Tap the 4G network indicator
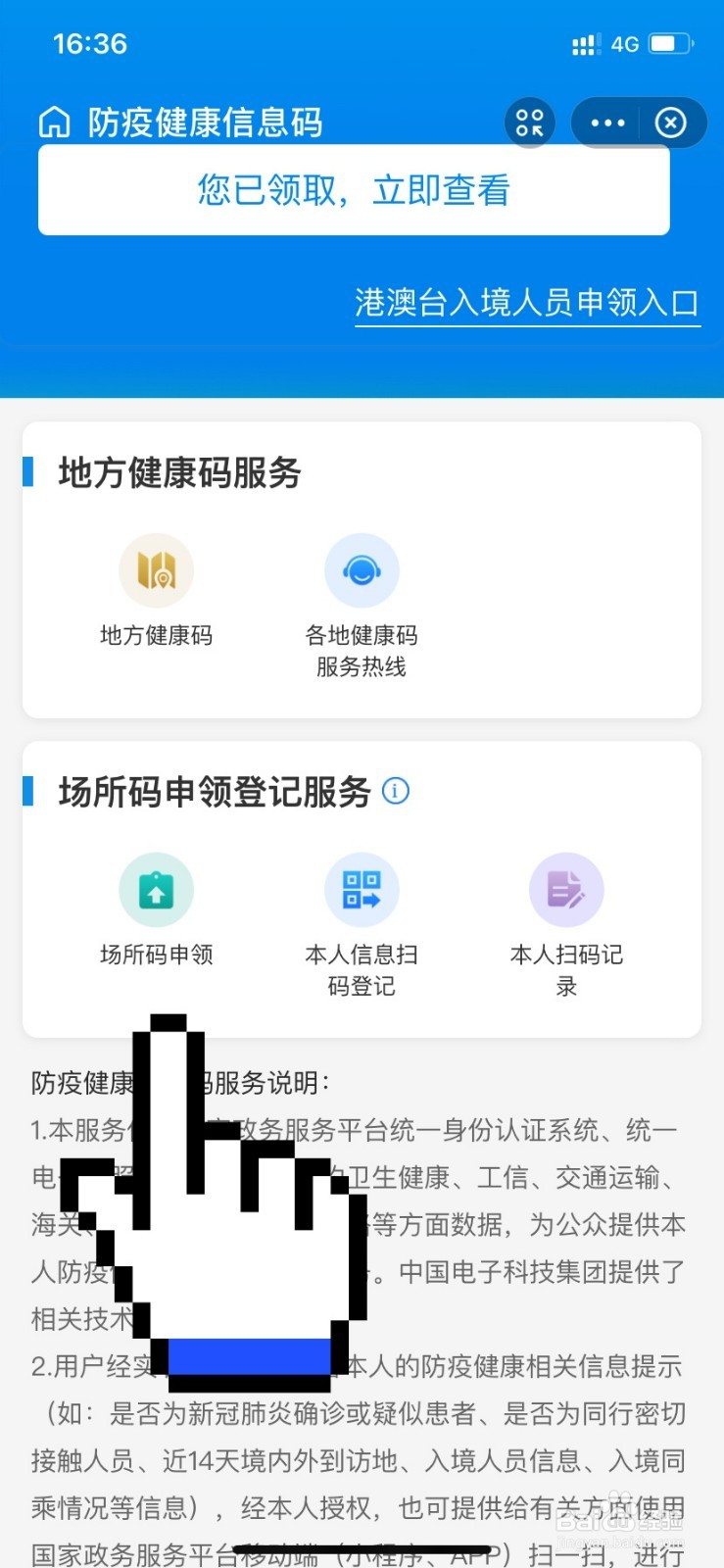This screenshot has width=724, height=1568. click(x=624, y=44)
